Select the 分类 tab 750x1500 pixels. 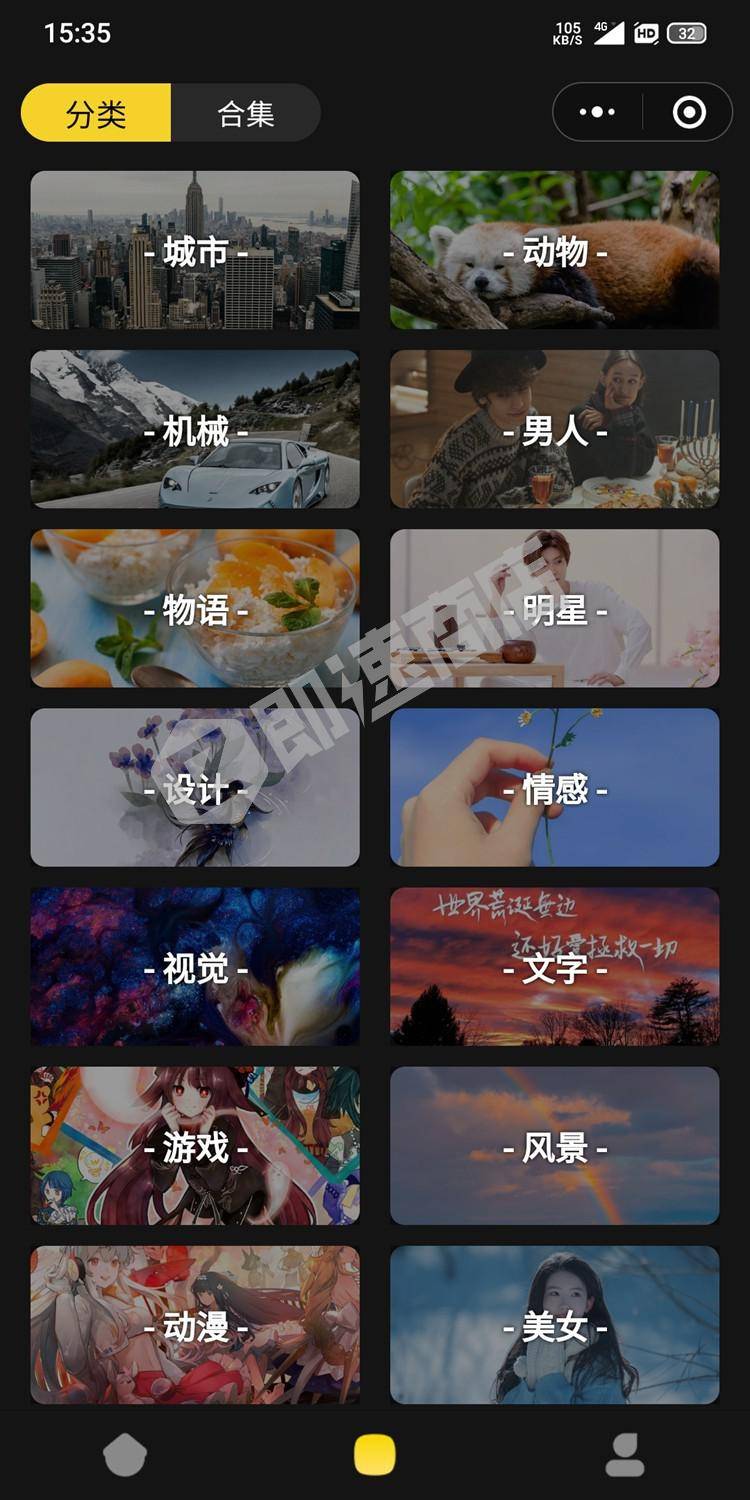pyautogui.click(x=96, y=113)
